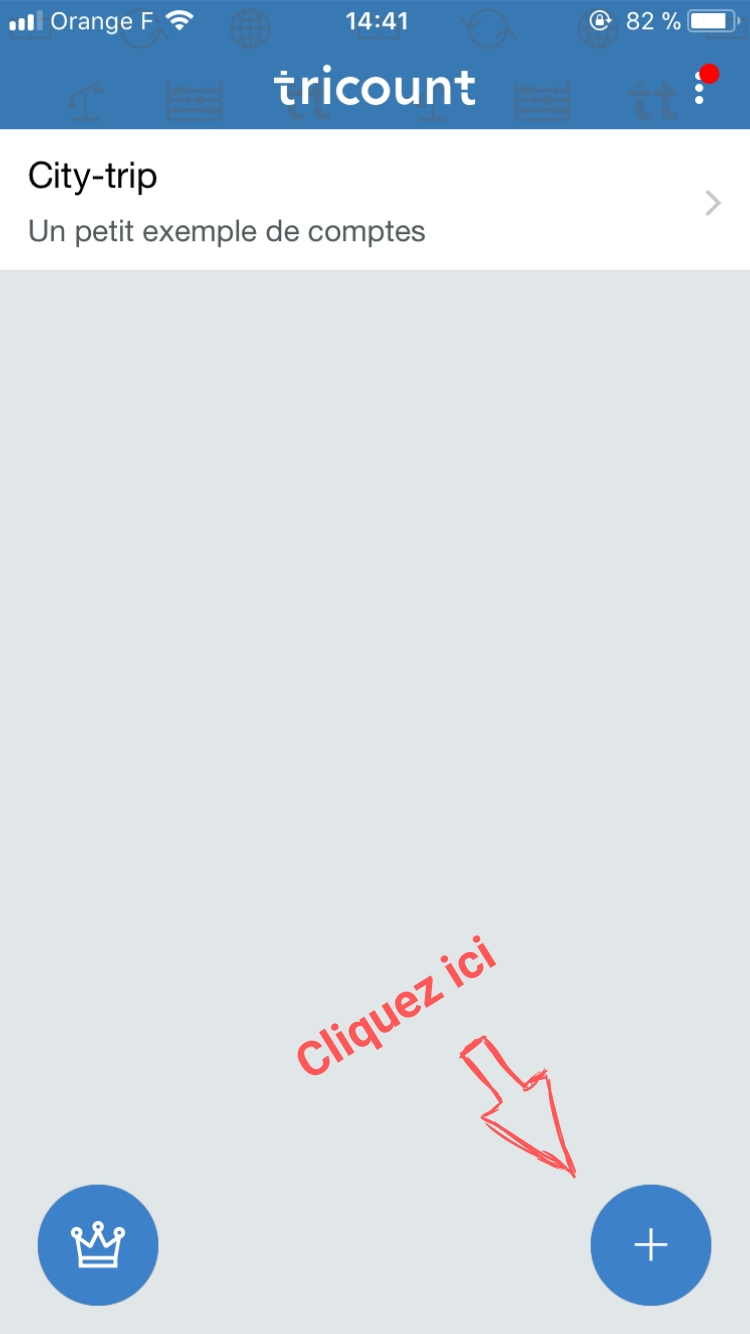The width and height of the screenshot is (750, 1334).
Task: Open the premium crown button
Action: (98, 1245)
